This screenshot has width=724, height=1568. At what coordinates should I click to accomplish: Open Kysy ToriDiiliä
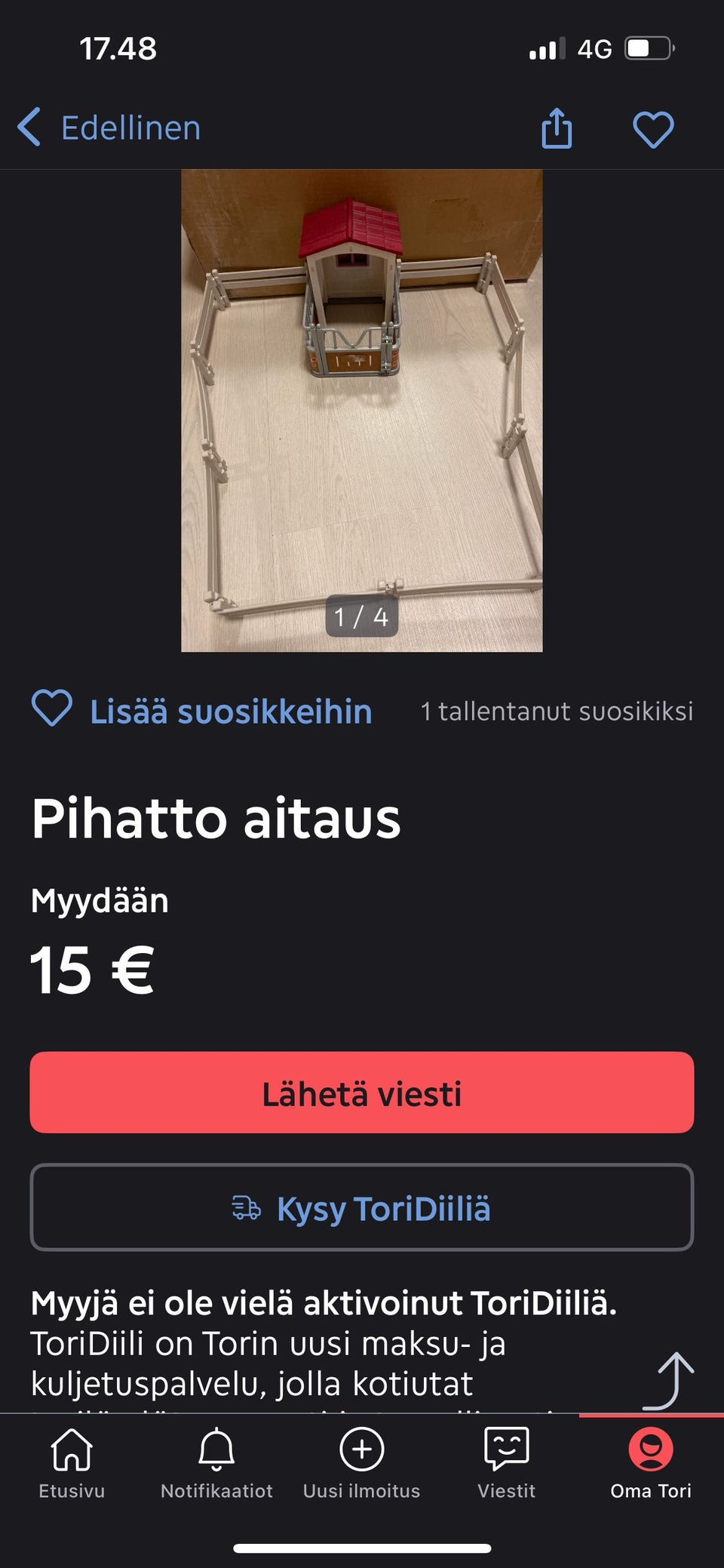(x=362, y=1208)
